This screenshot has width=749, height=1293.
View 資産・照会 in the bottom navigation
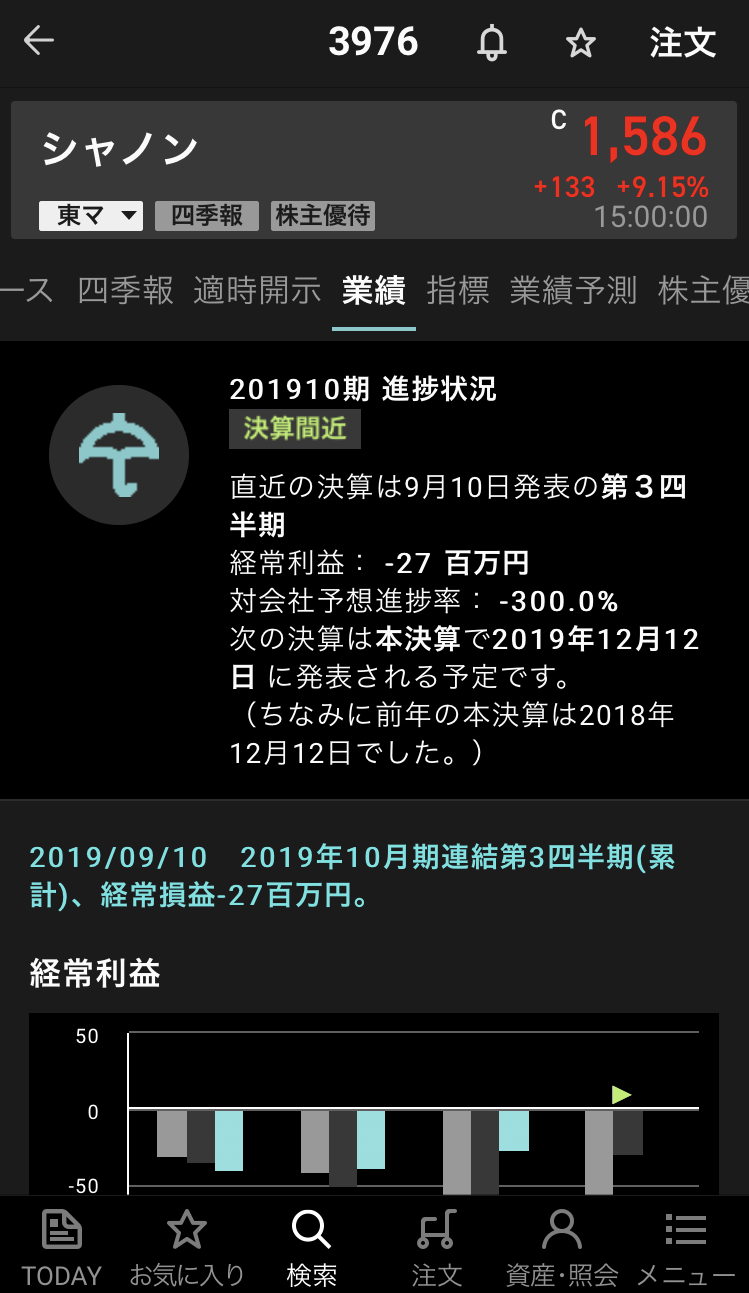click(x=562, y=1245)
